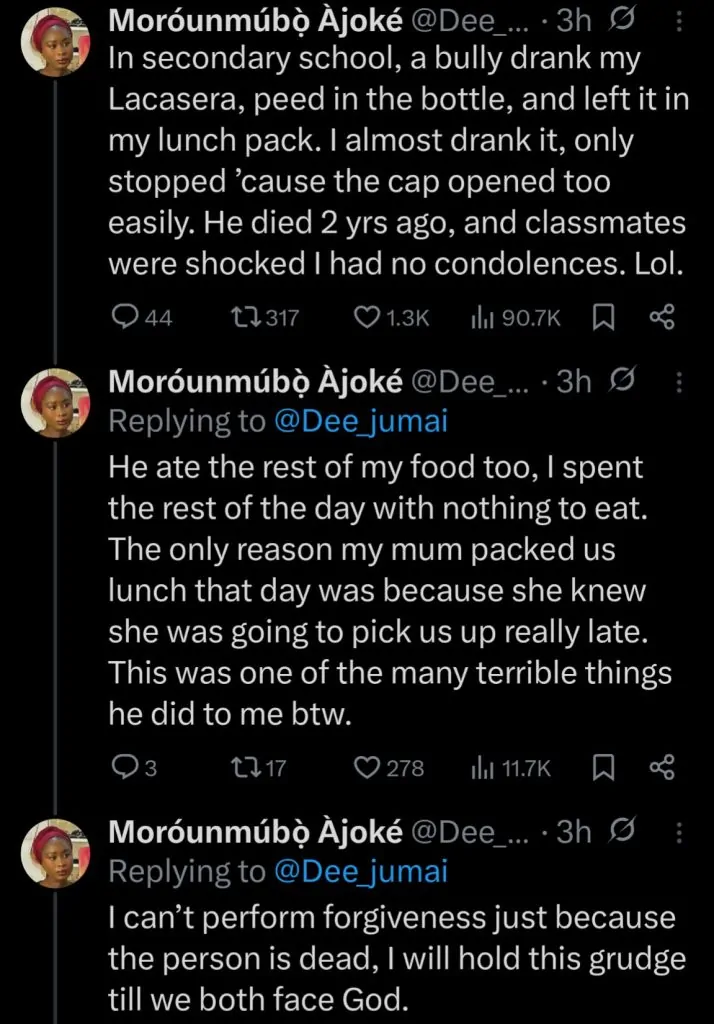Screen dimensions: 714x1024
Task: View analytics of the 11.7K views tweet
Action: tap(481, 768)
